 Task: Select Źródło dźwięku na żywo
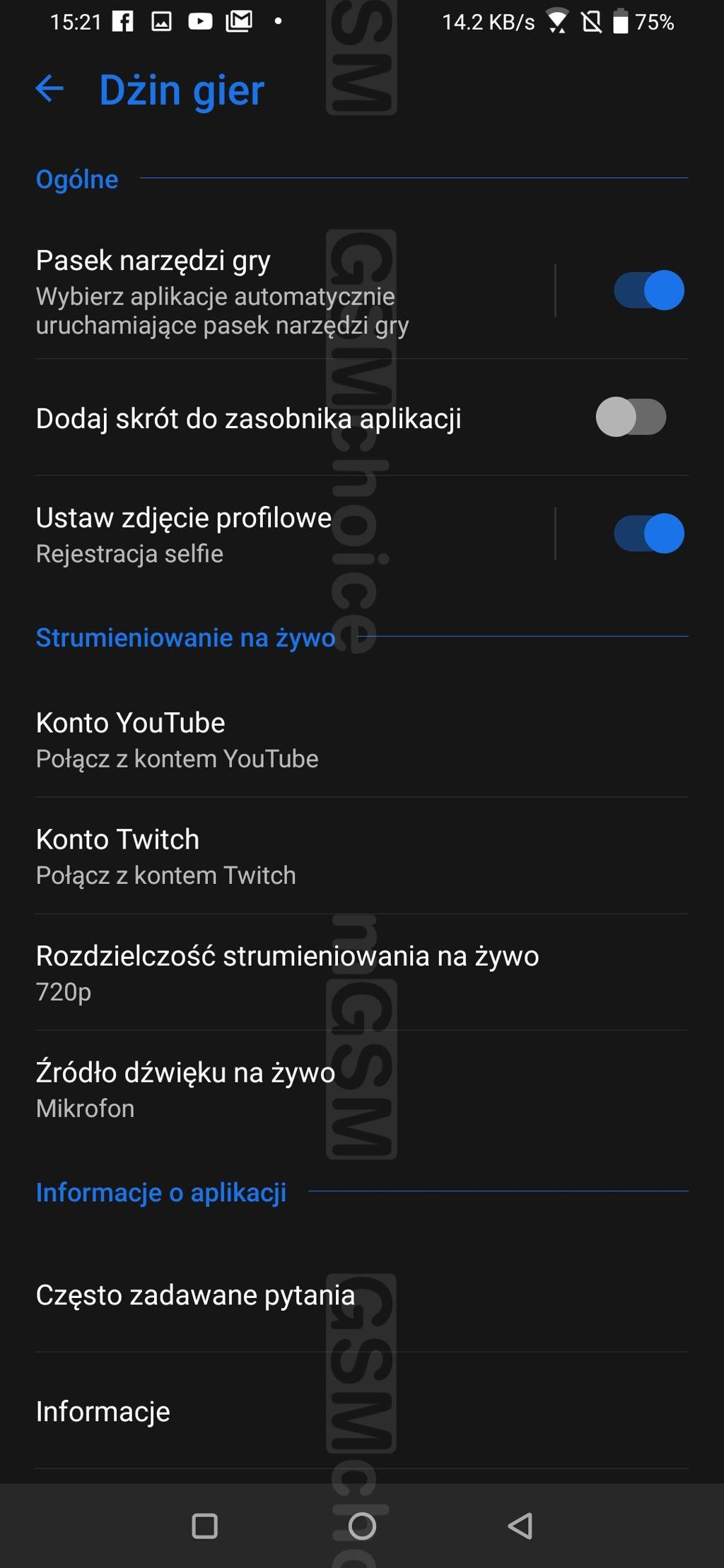pos(362,1089)
